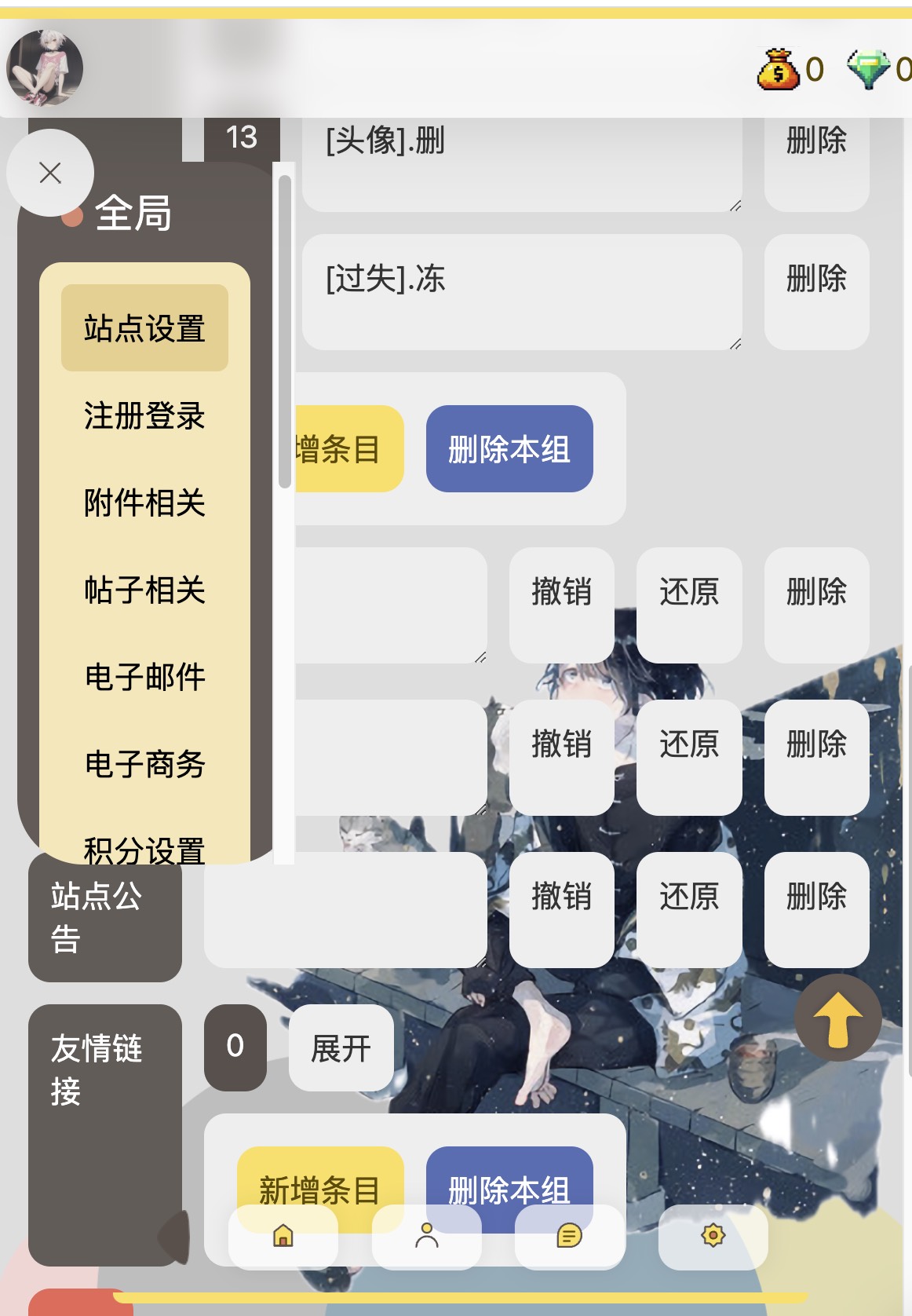Open the profile person tab
Screen dimensions: 912x1316
point(426,1236)
